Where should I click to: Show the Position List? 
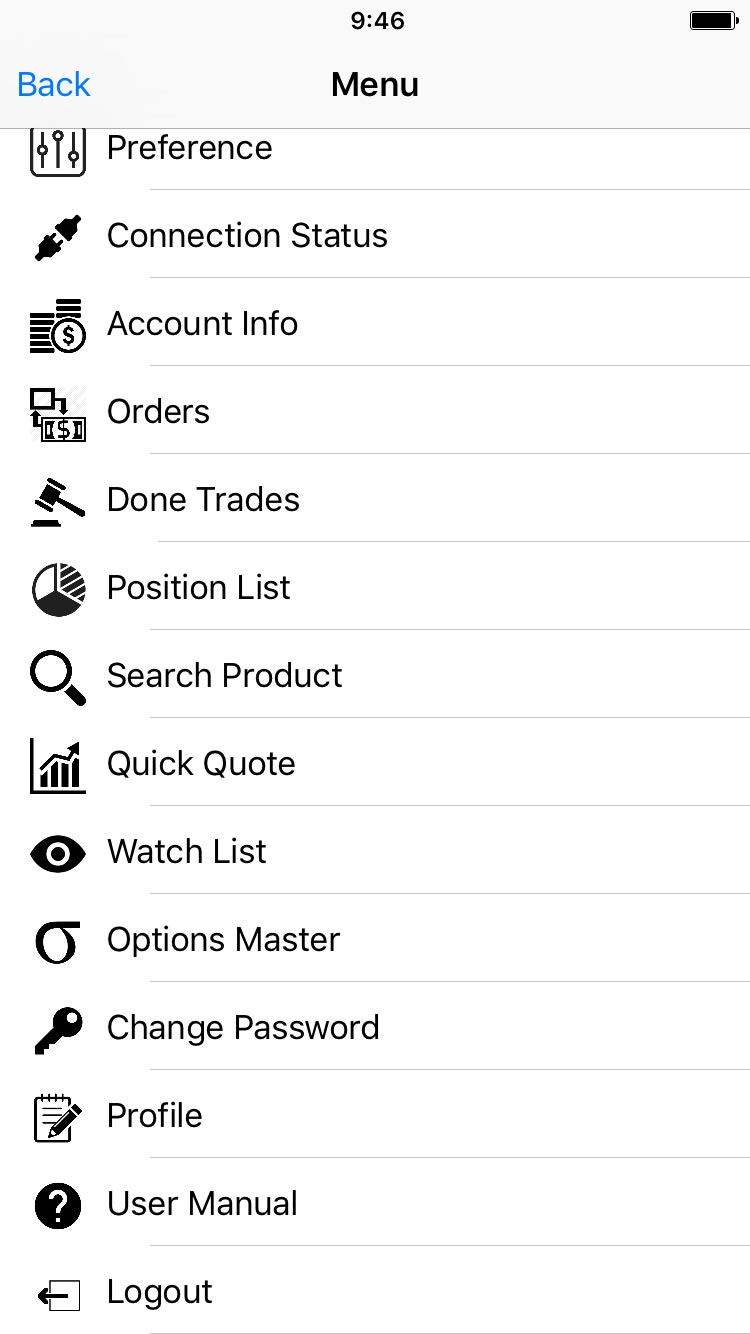pyautogui.click(x=375, y=587)
